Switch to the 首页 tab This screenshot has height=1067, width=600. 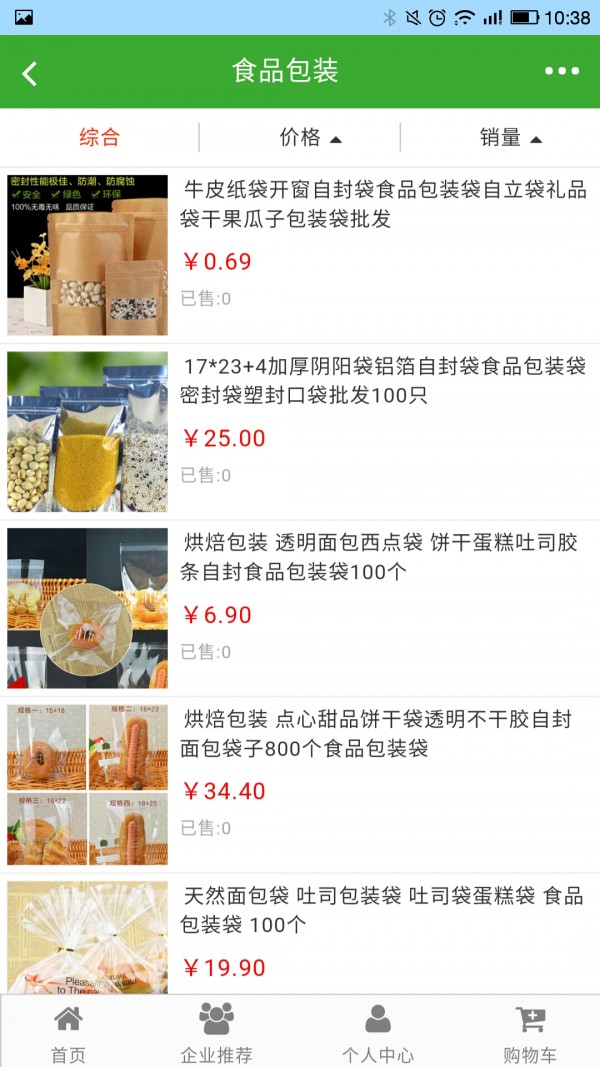(68, 1033)
